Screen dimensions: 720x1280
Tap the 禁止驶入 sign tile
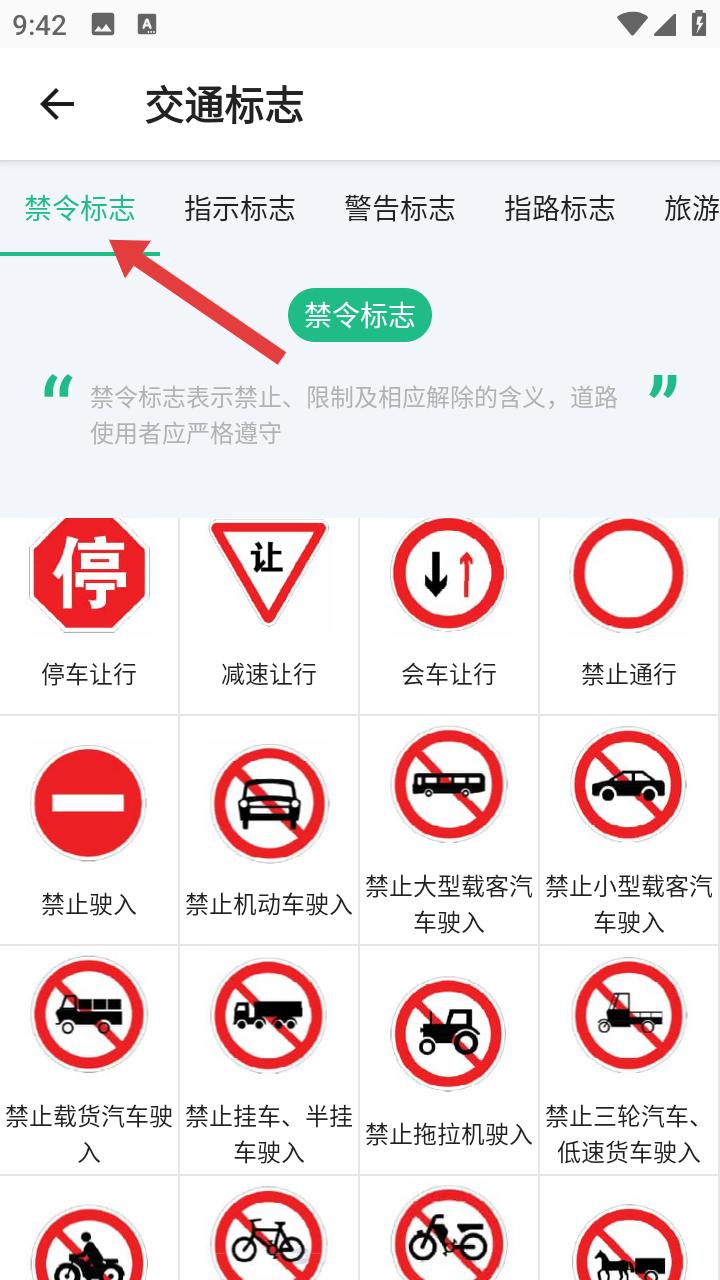tap(89, 830)
